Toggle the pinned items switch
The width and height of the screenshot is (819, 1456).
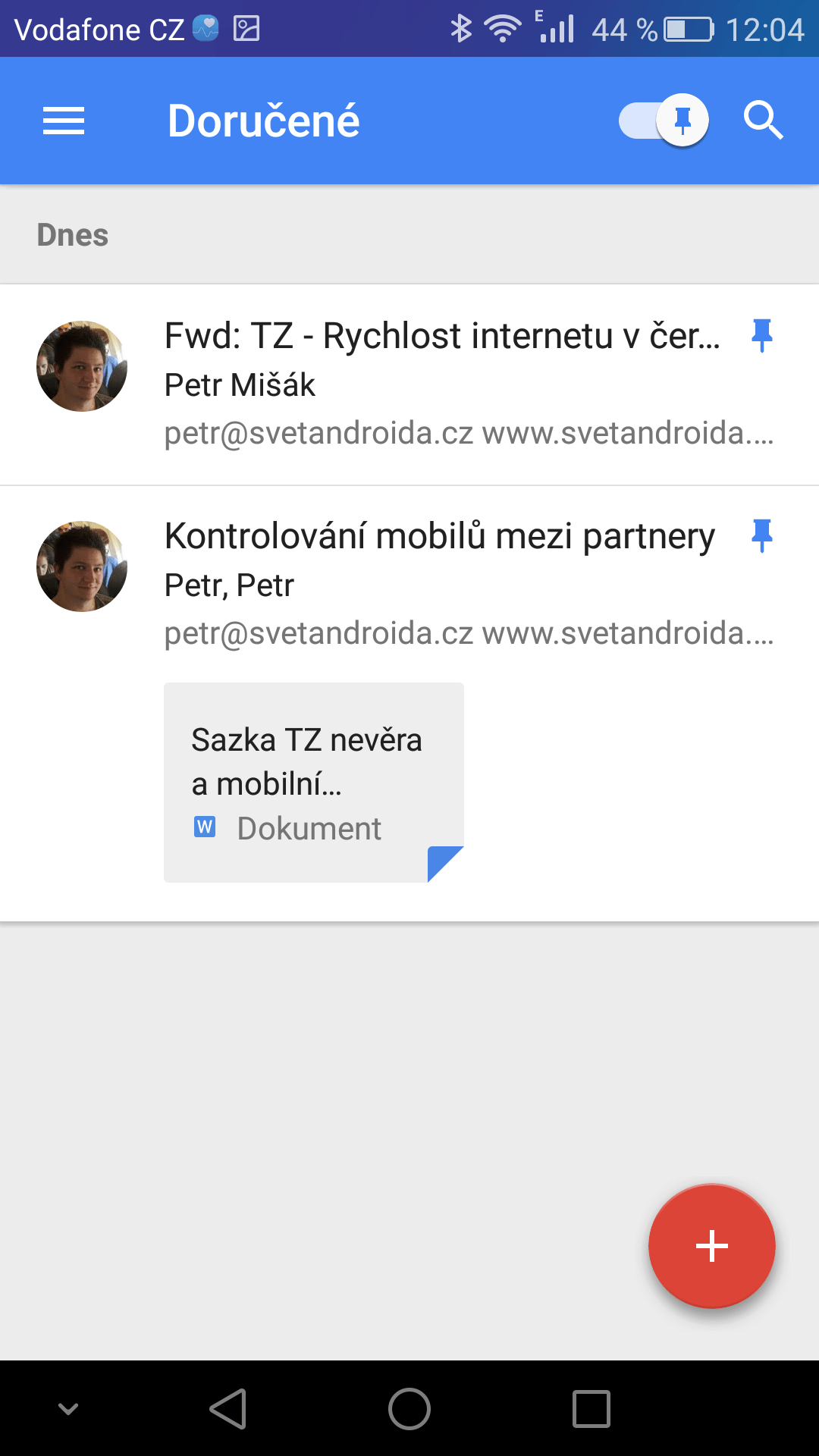[x=664, y=121]
